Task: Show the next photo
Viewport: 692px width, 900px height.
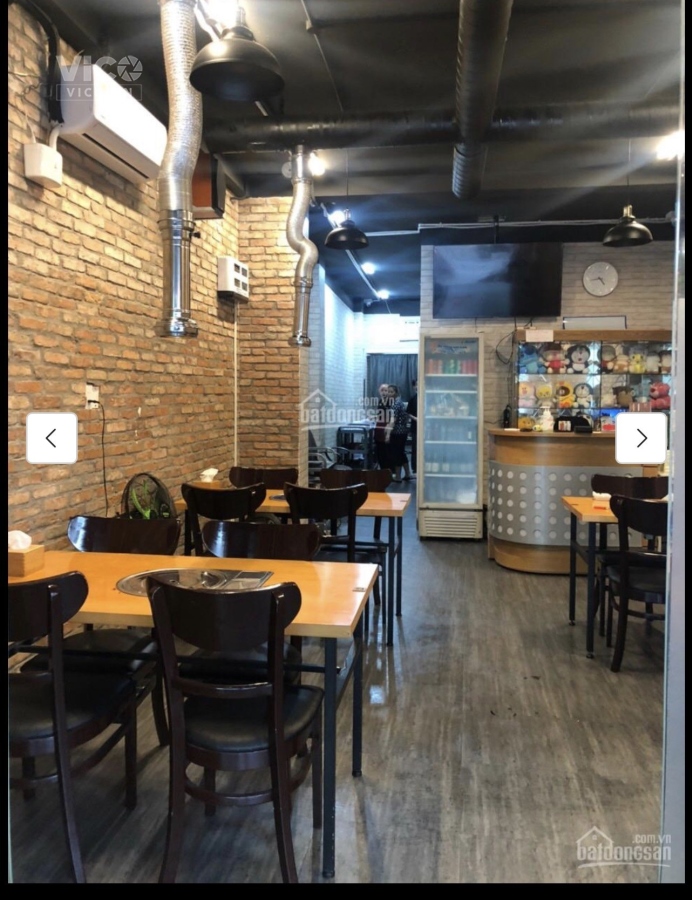Action: coord(641,438)
